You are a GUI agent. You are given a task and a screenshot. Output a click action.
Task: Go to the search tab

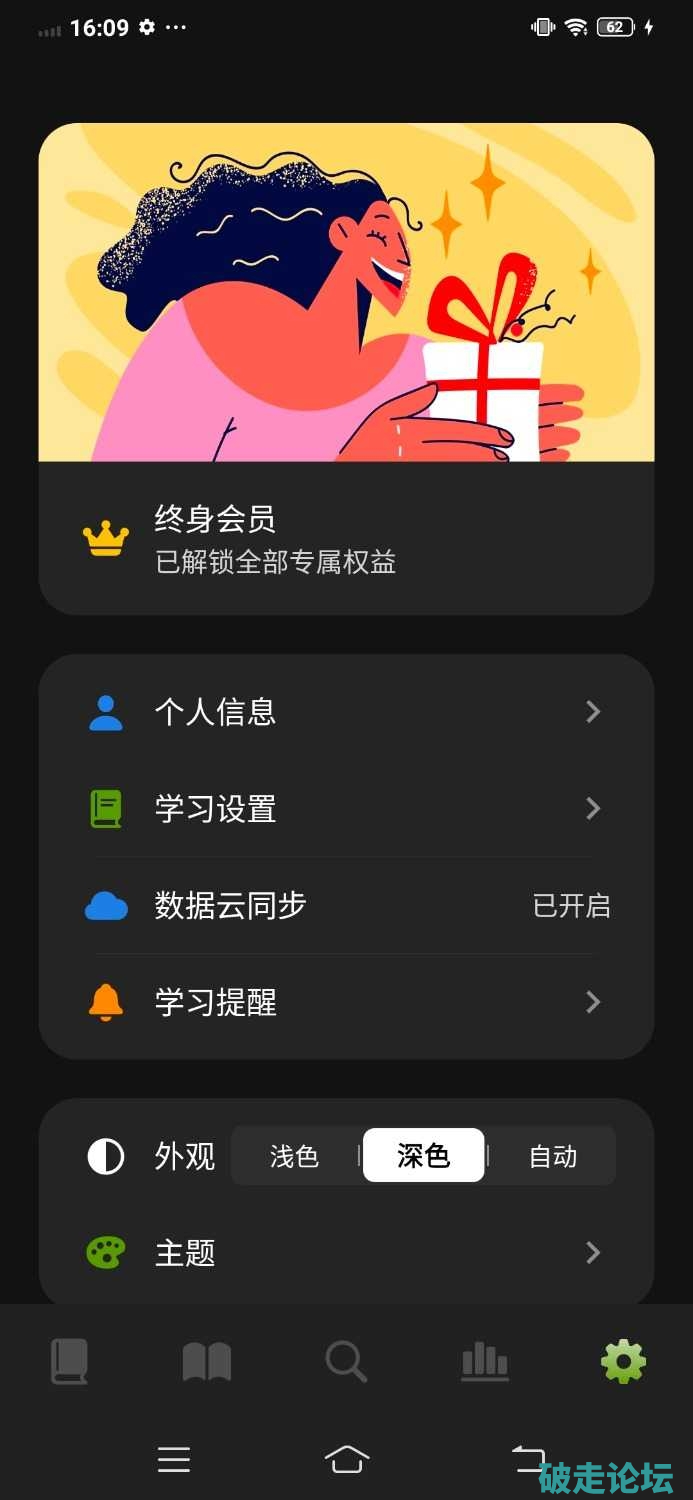coord(346,1362)
